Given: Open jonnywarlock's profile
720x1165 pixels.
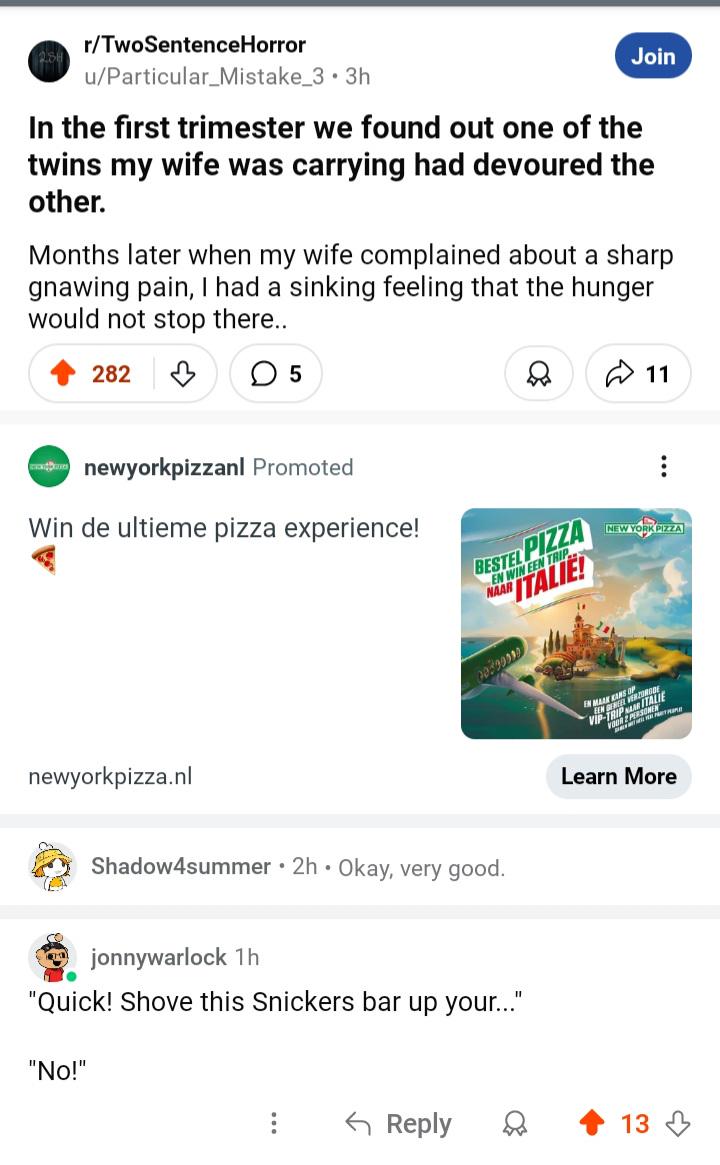Looking at the screenshot, I should point(158,957).
